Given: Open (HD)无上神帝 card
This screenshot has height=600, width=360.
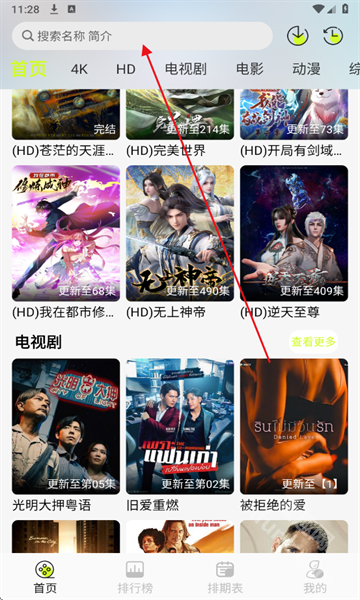Looking at the screenshot, I should point(180,243).
